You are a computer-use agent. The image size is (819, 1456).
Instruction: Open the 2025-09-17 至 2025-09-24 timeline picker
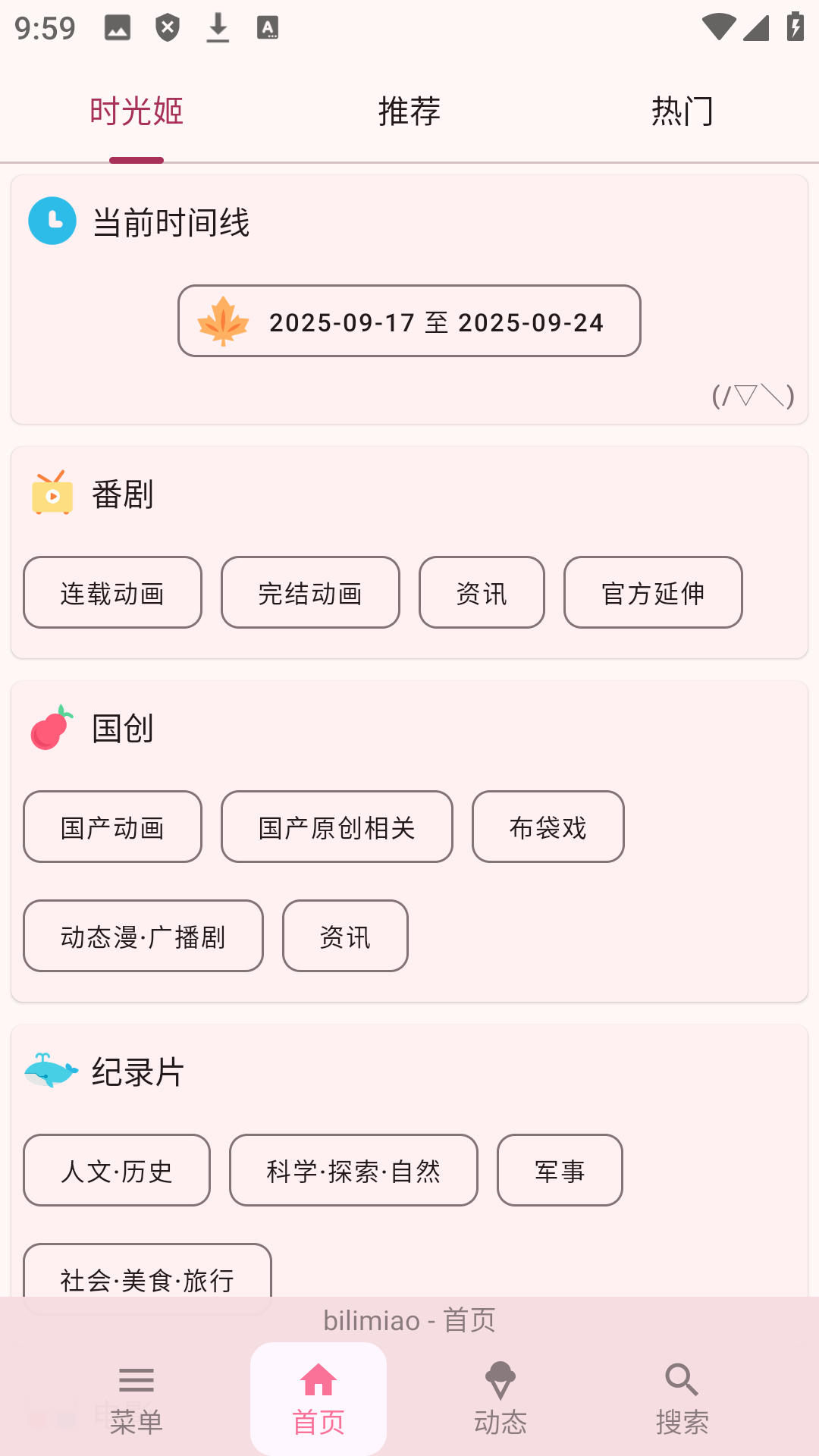tap(409, 321)
